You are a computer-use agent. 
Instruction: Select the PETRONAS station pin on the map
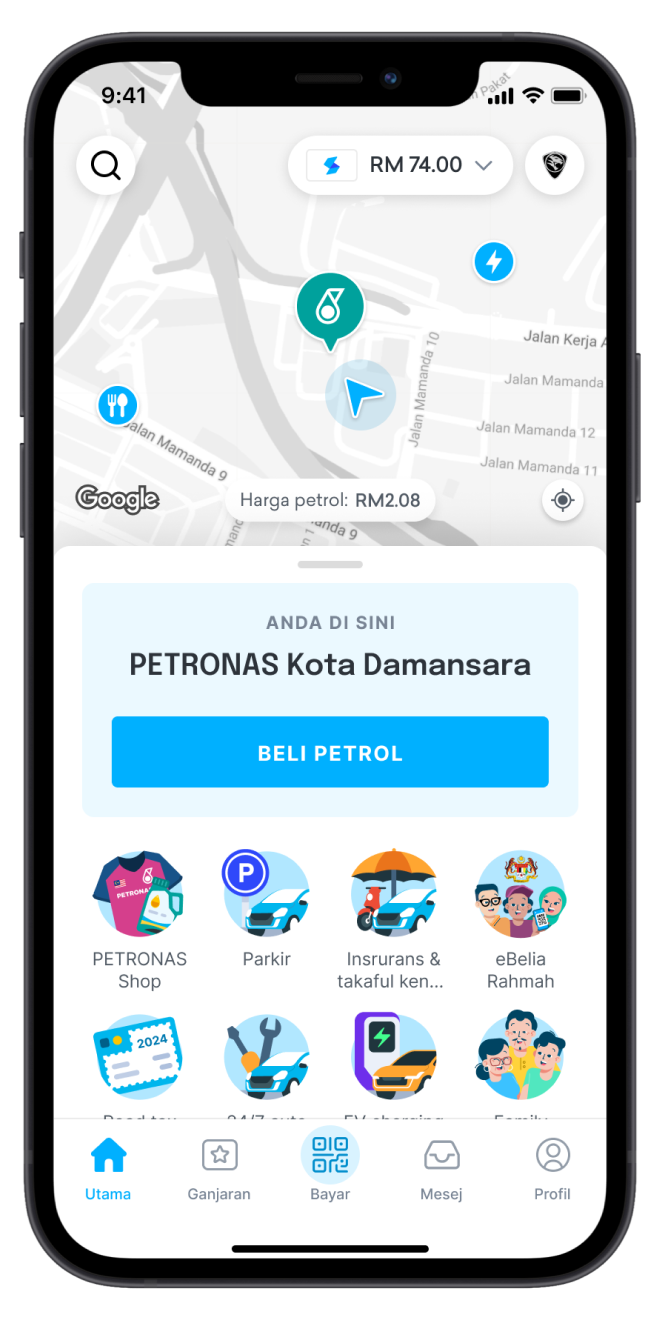tap(330, 307)
